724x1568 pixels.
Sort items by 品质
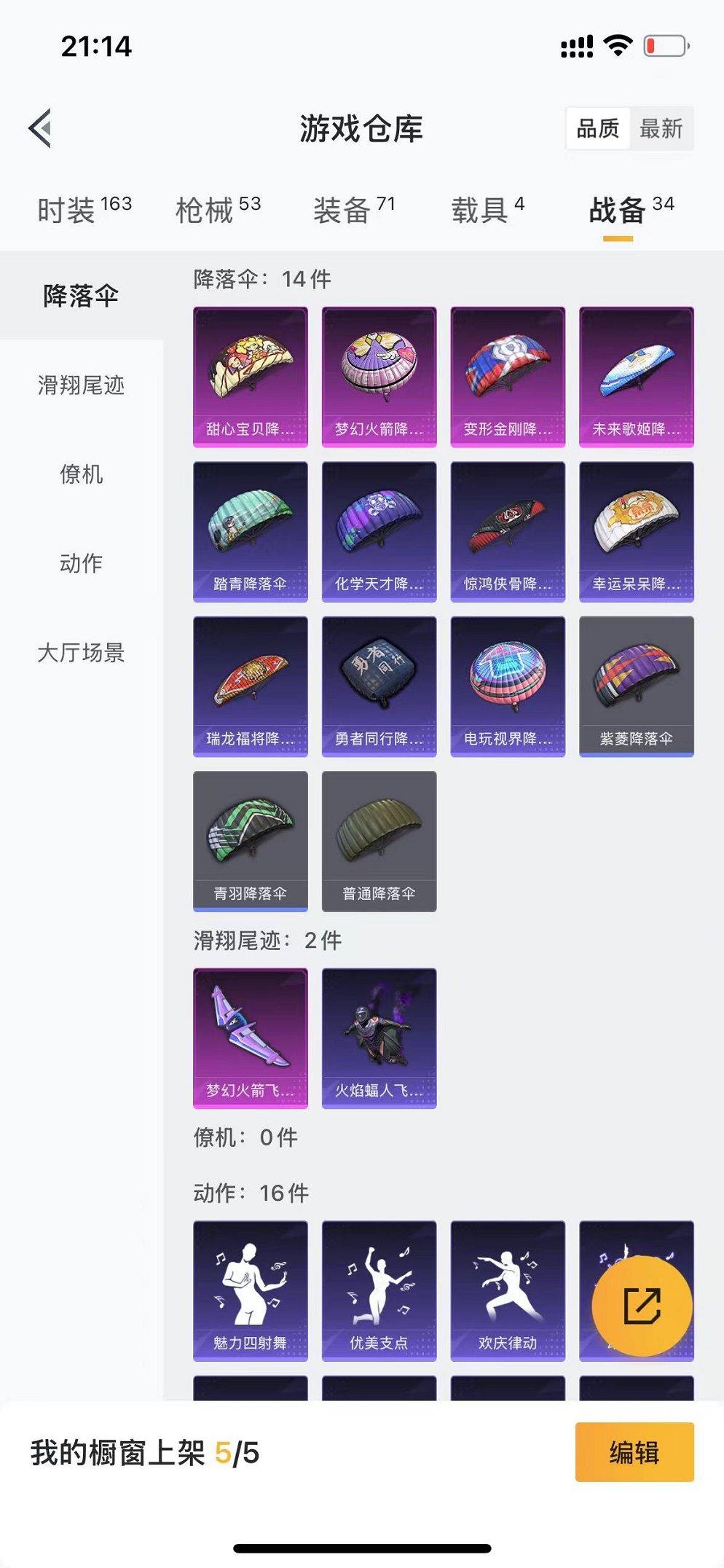(598, 129)
